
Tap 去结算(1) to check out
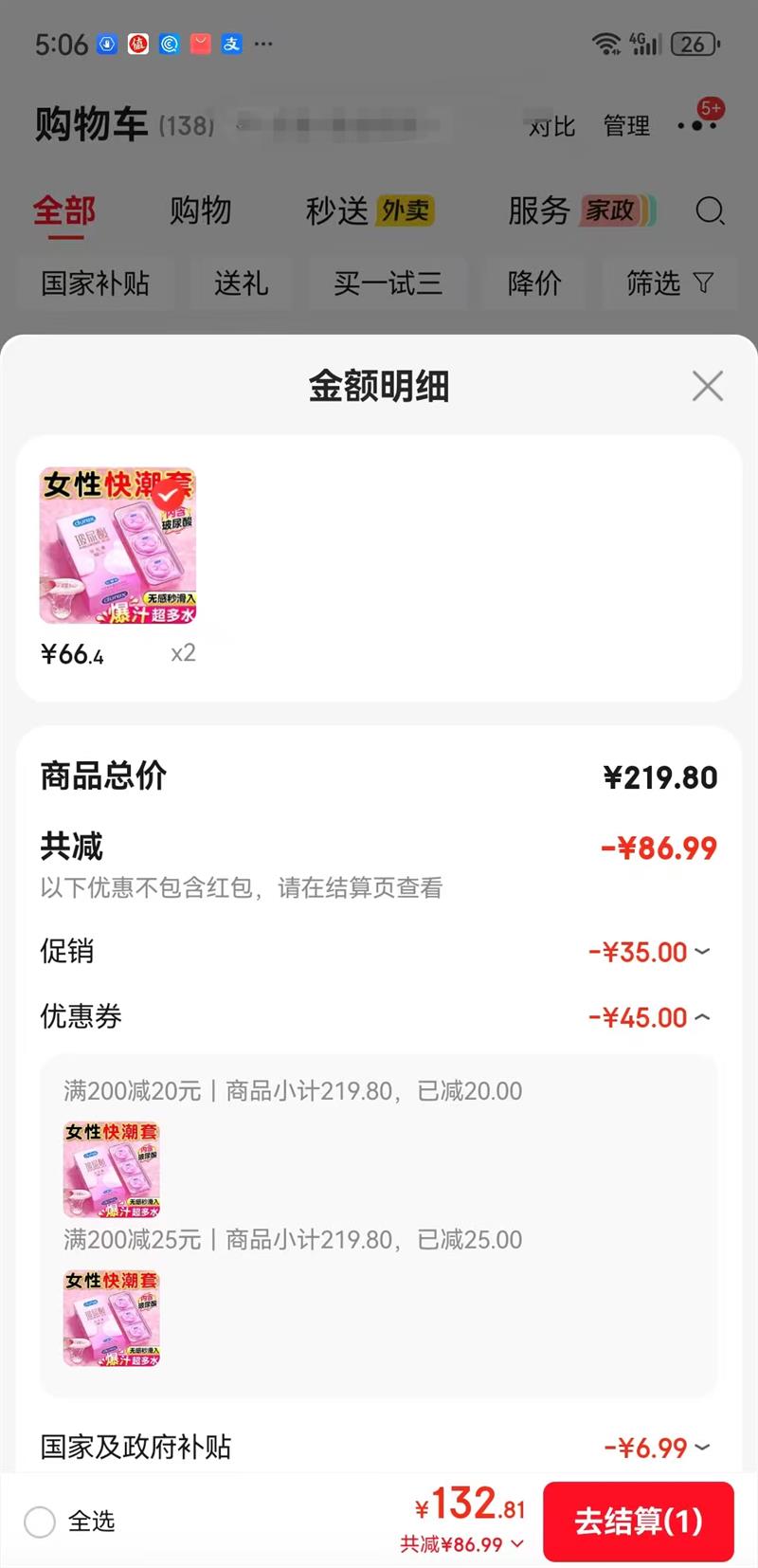(x=638, y=1521)
